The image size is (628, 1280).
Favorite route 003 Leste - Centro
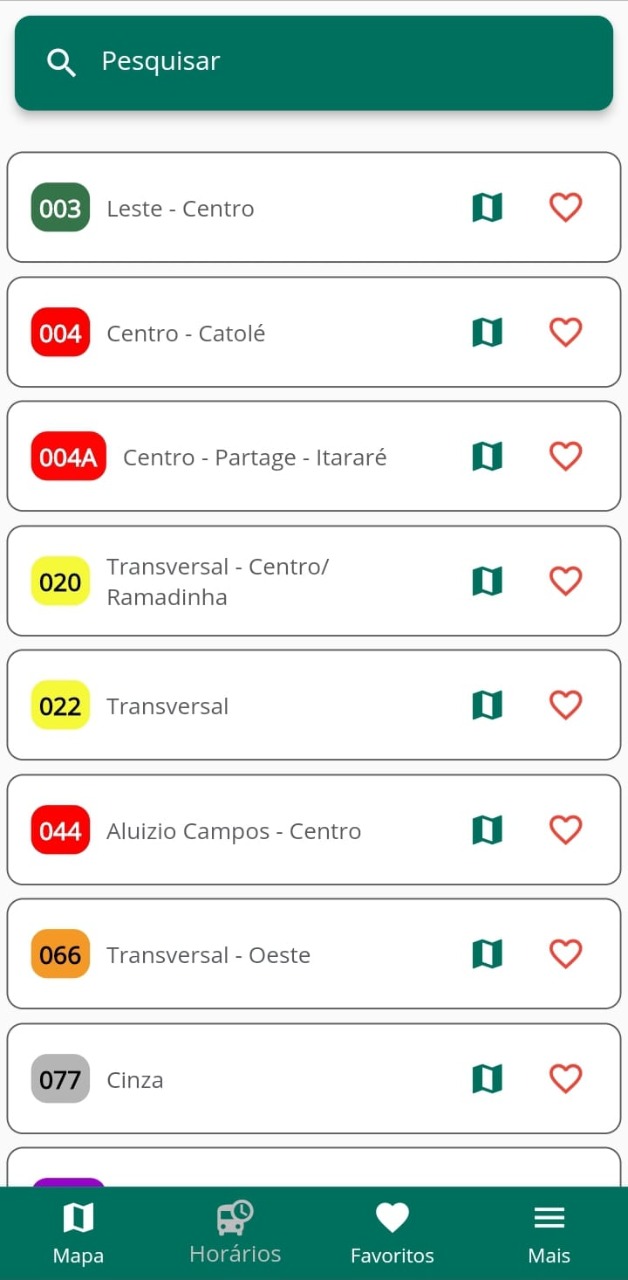coord(566,208)
